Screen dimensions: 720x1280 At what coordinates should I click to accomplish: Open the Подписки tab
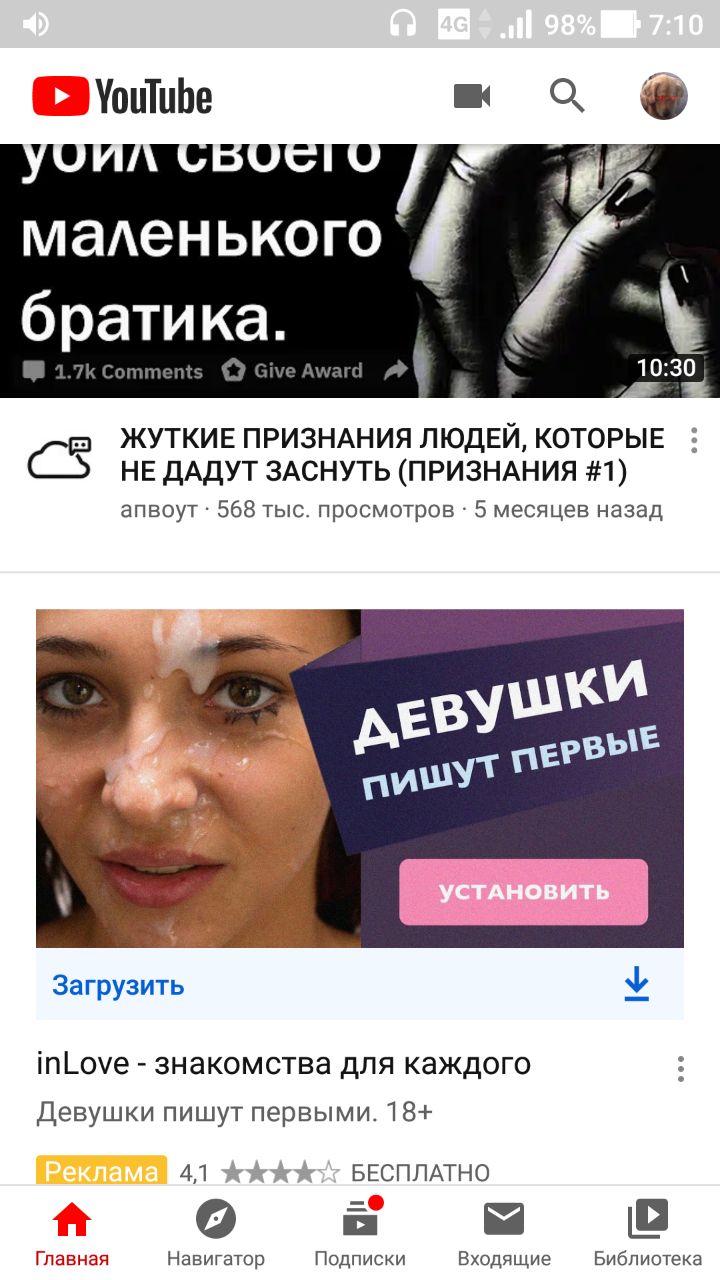pyautogui.click(x=360, y=1233)
